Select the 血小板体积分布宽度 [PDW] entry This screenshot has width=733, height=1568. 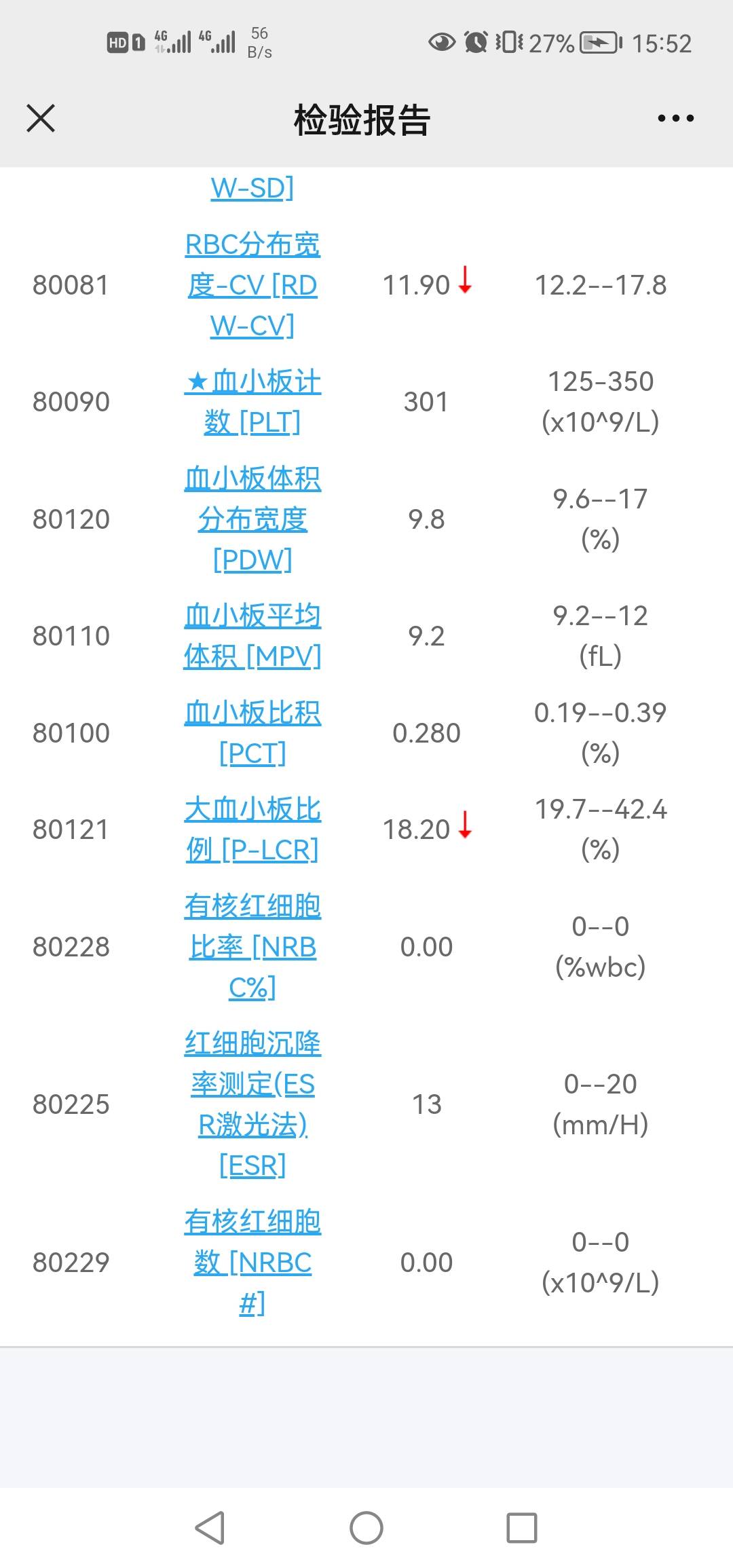tap(253, 519)
